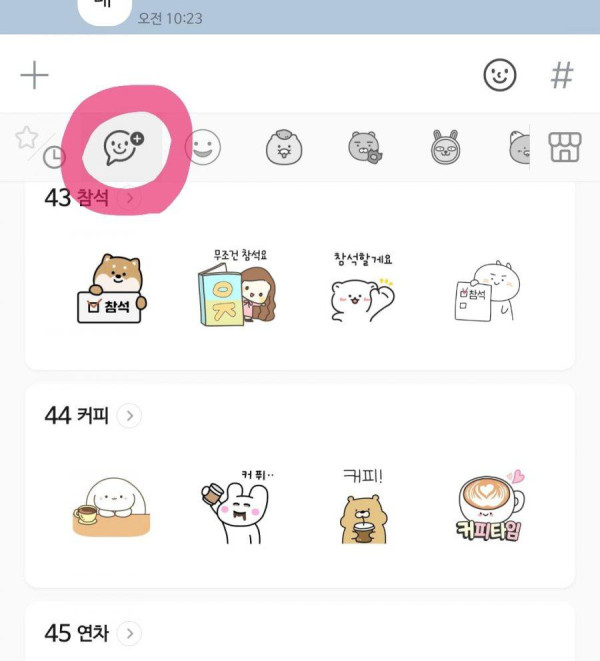Open the emoticon smiley face button

pos(498,75)
